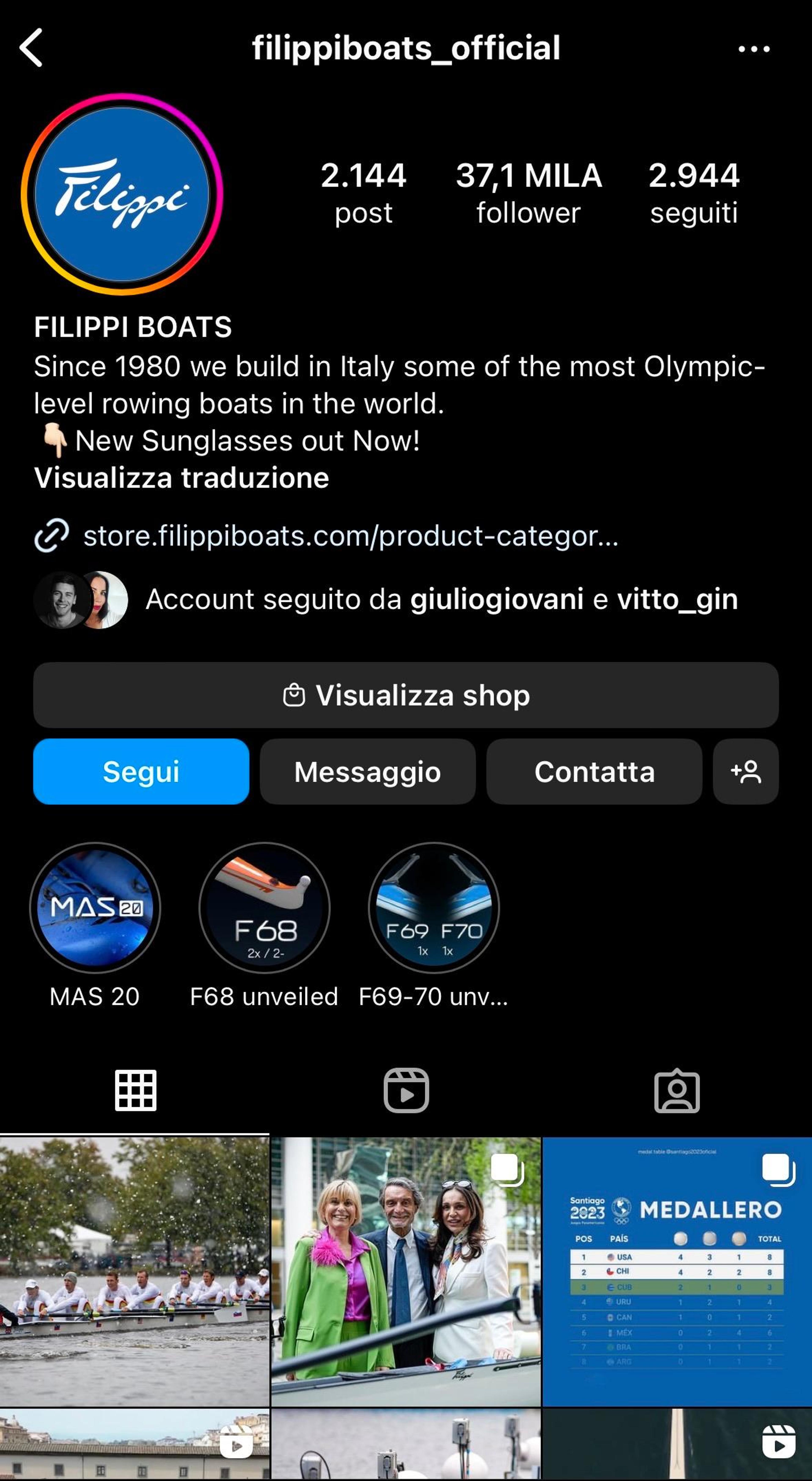Tap the Visualizza shop button
Viewport: 812px width, 1481px height.
click(x=406, y=695)
